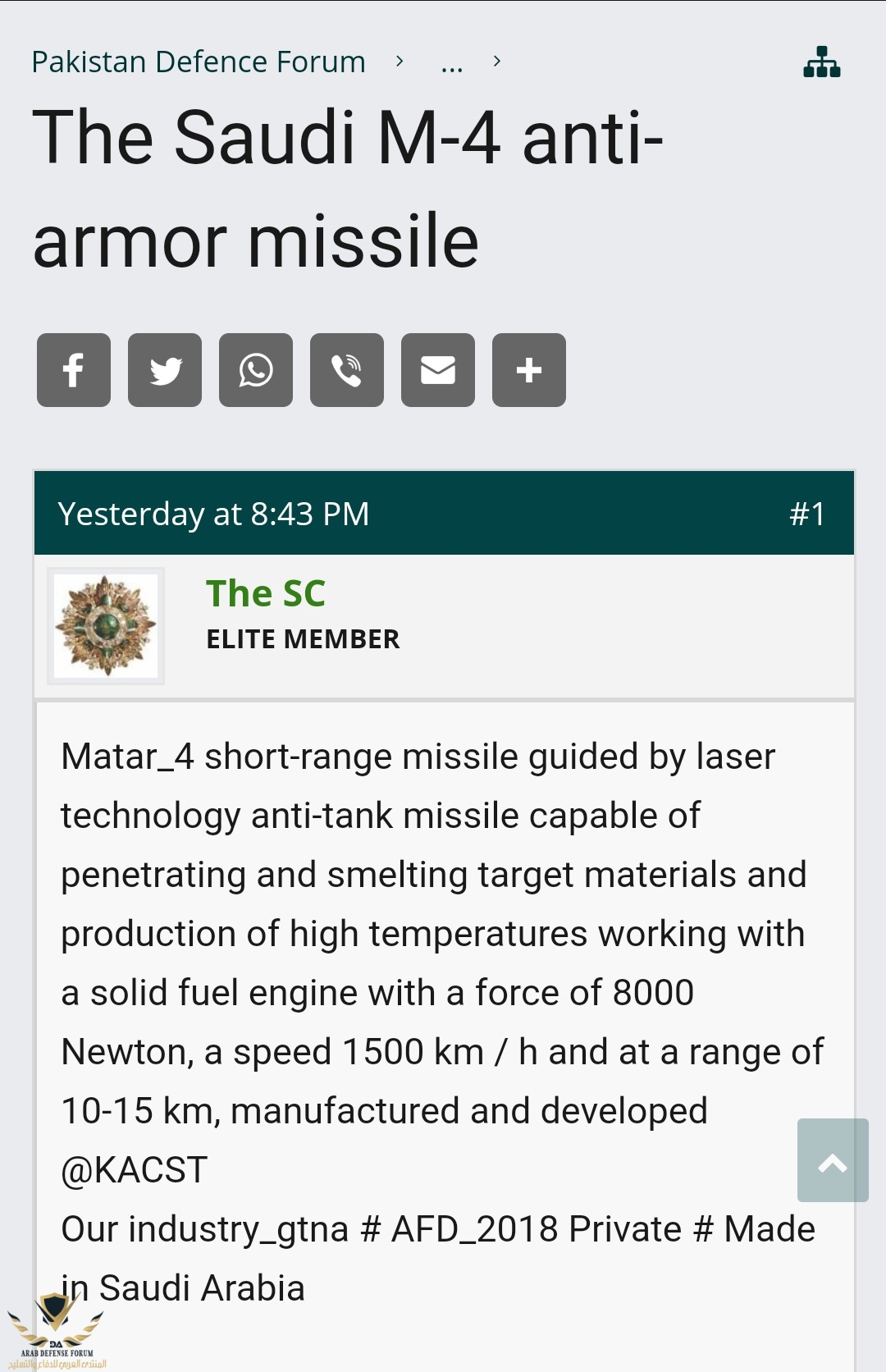Open more sharing options plus button
The height and width of the screenshot is (1372, 886).
pos(529,370)
